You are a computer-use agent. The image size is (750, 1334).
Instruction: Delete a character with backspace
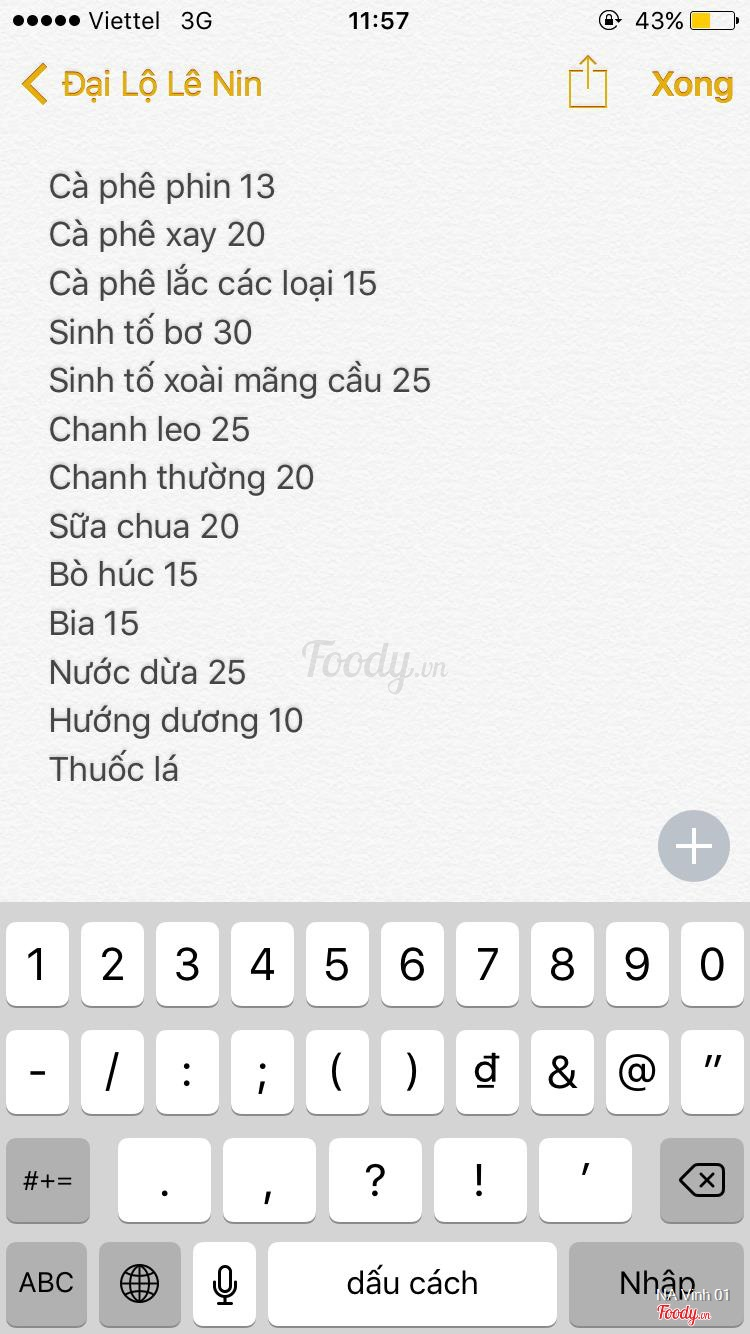tap(702, 1181)
